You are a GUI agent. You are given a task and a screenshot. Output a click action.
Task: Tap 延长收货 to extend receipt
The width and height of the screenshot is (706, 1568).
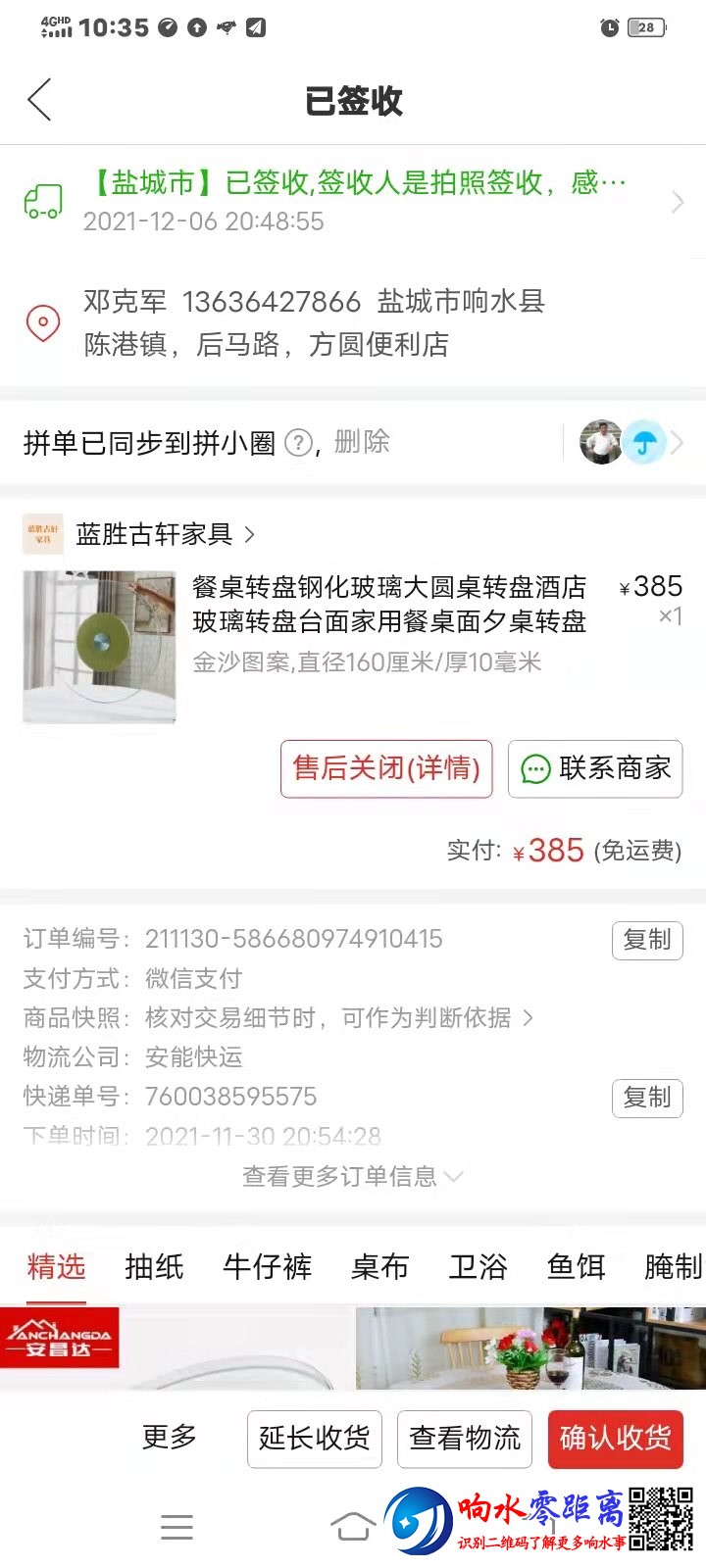coord(315,1439)
